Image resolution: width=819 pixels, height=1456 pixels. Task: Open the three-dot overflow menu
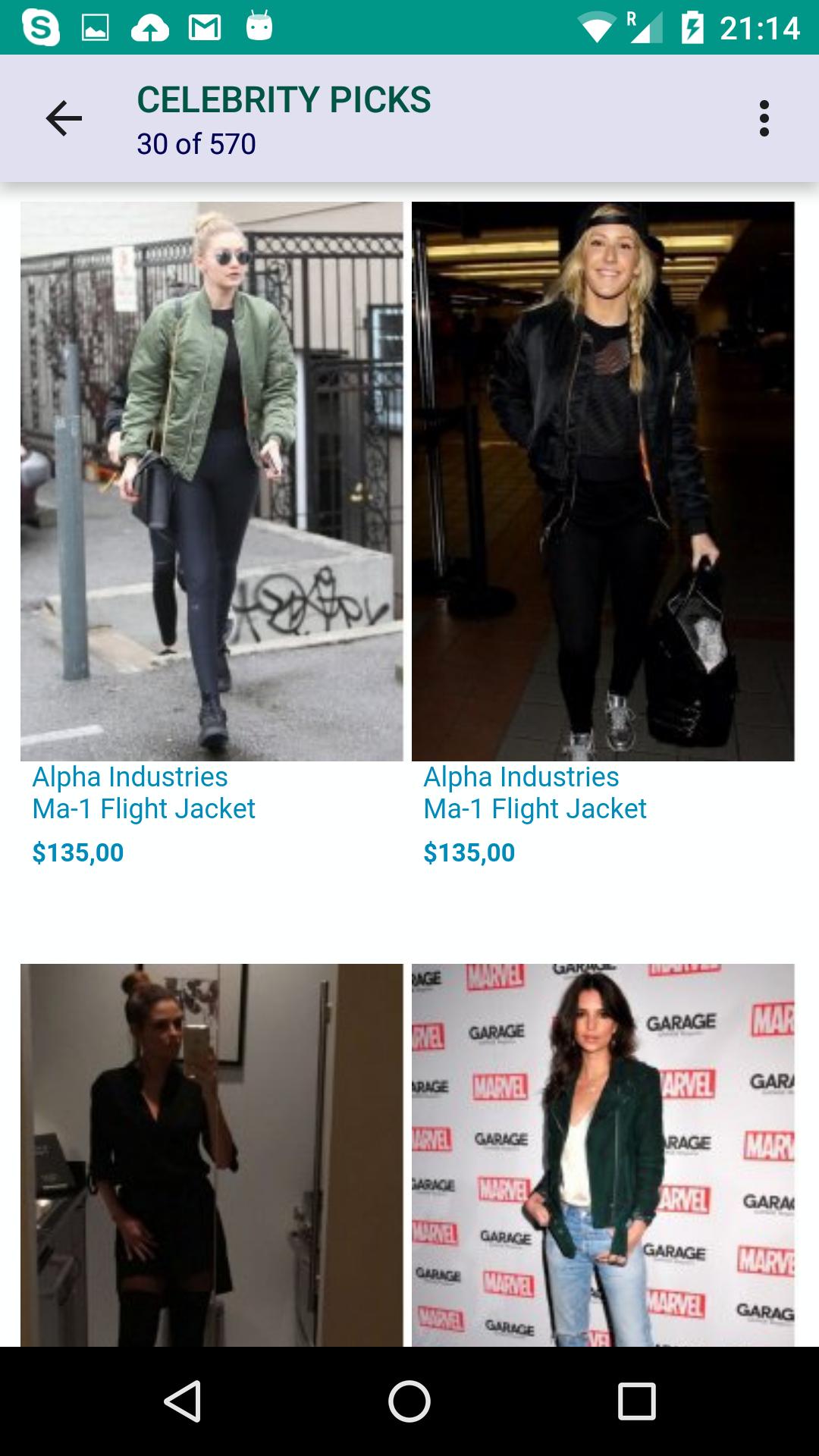pyautogui.click(x=764, y=118)
